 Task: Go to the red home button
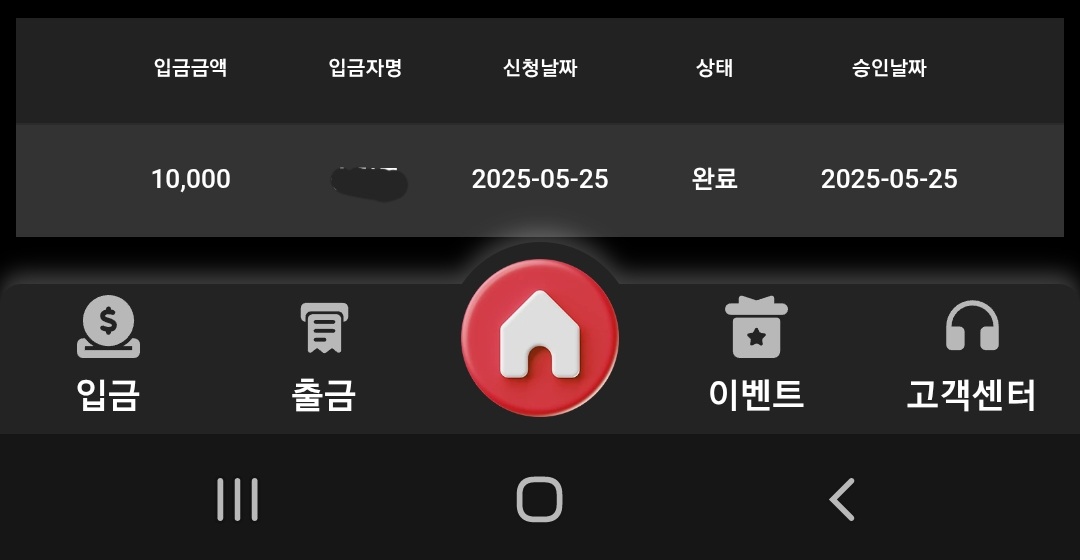540,338
